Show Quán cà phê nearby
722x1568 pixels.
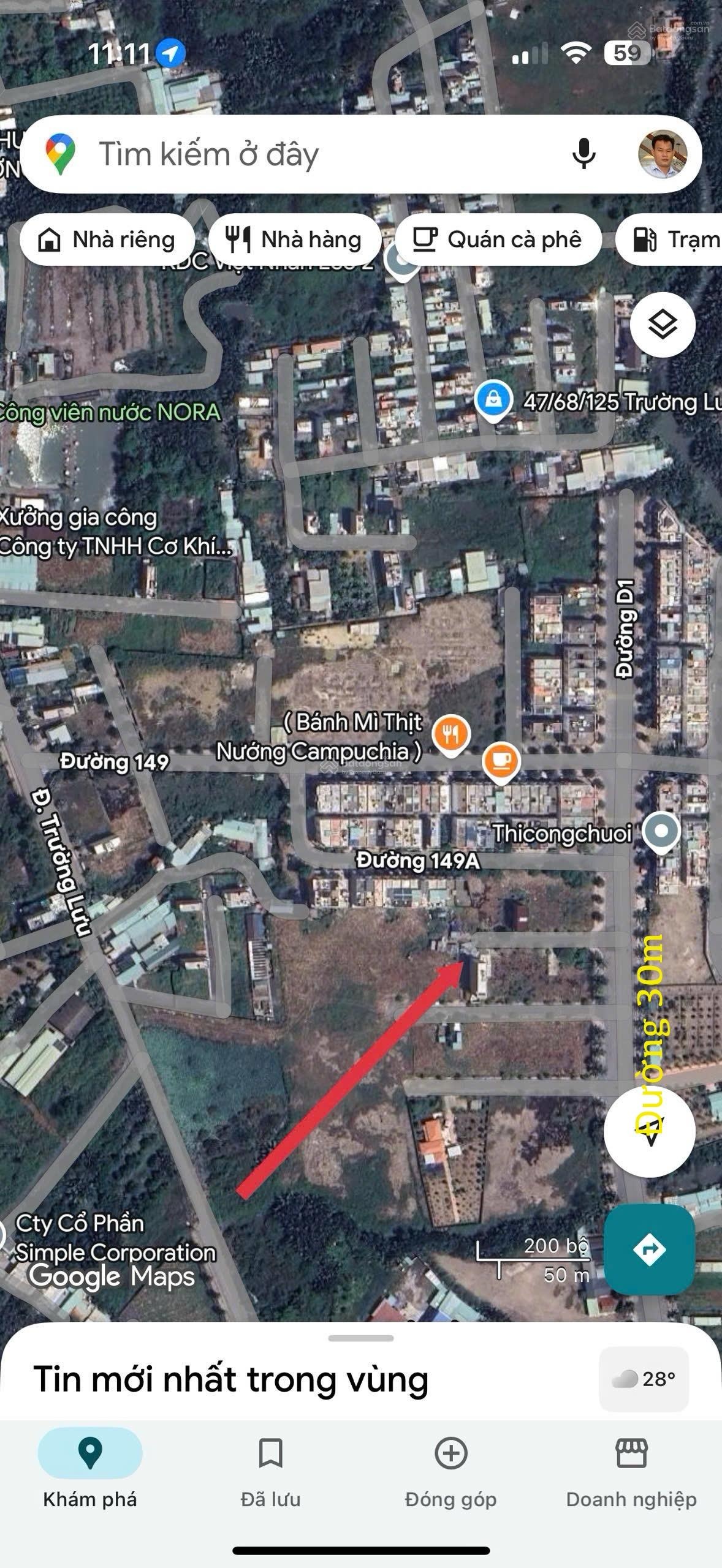[498, 239]
